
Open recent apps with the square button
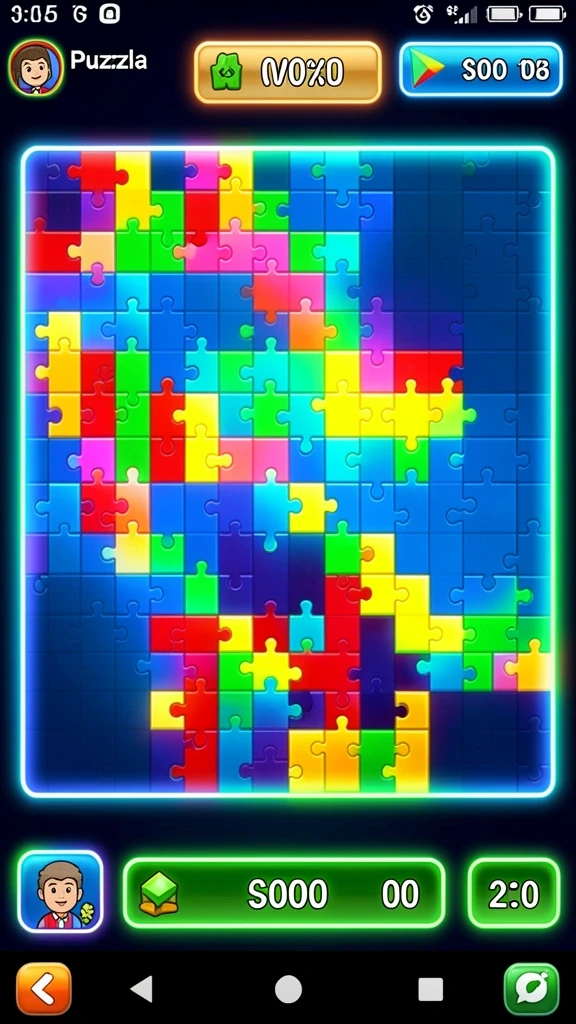point(431,989)
